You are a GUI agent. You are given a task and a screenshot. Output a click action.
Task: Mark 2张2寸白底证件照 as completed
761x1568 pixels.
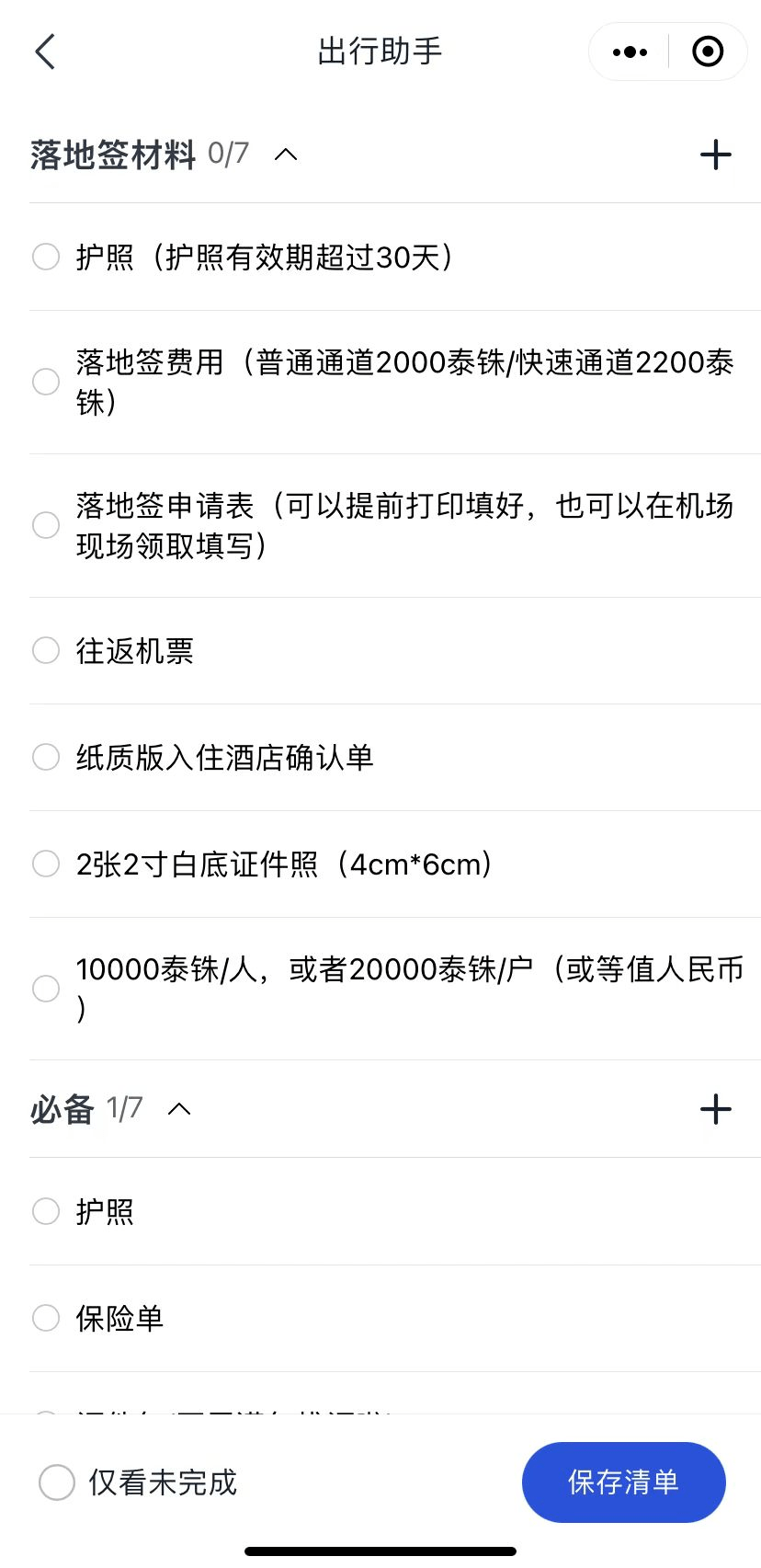coord(46,864)
